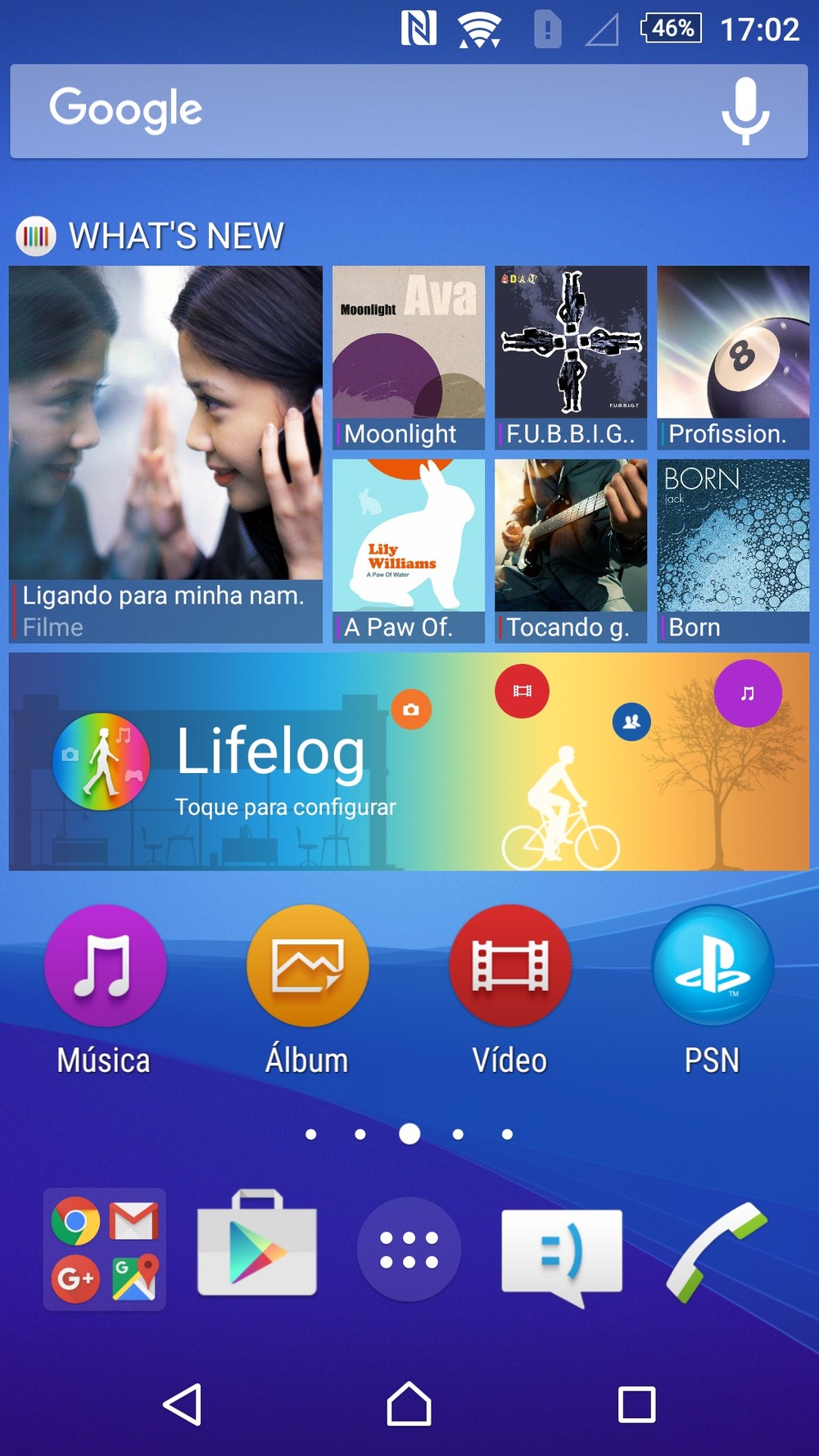Open the F.U.B.B.I.G. album tile
Image resolution: width=819 pixels, height=1456 pixels.
tap(570, 356)
